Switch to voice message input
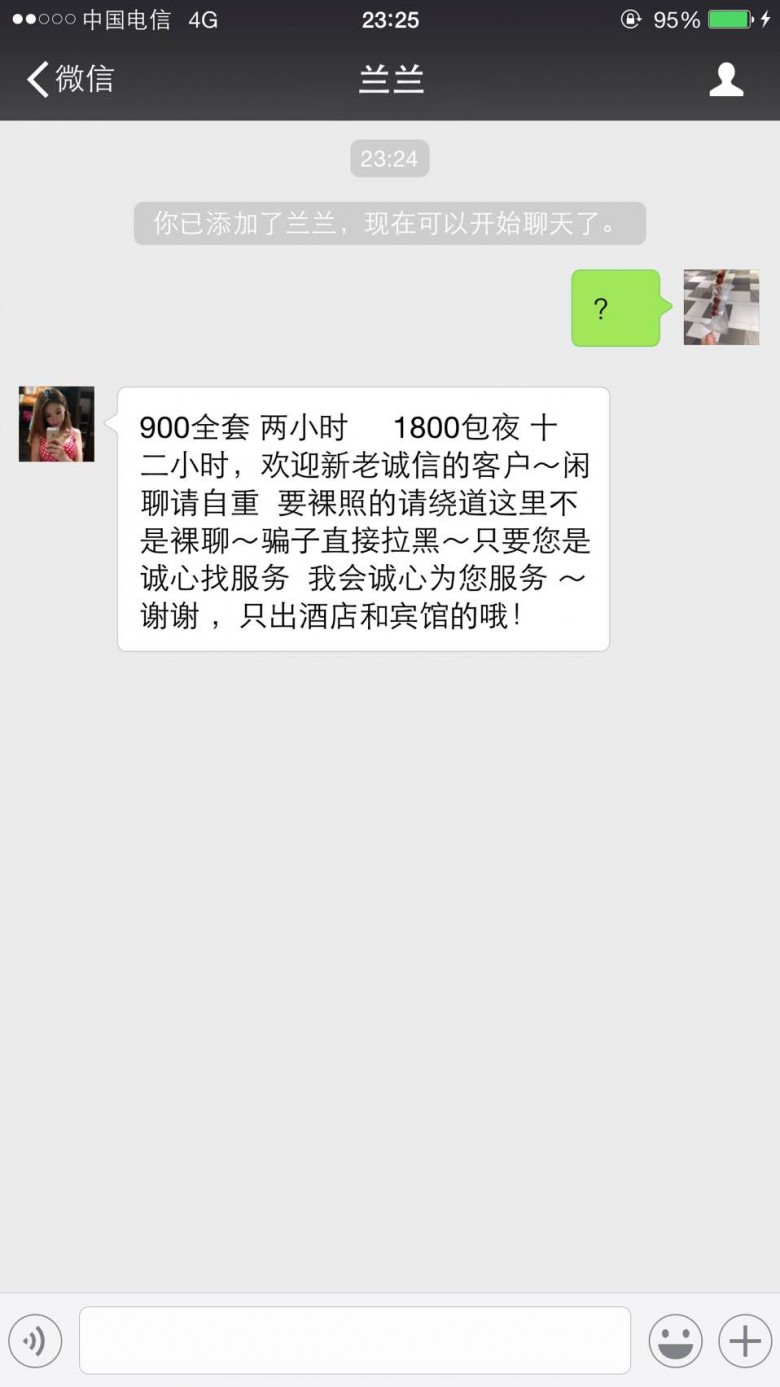Viewport: 780px width, 1387px height. pyautogui.click(x=35, y=1341)
